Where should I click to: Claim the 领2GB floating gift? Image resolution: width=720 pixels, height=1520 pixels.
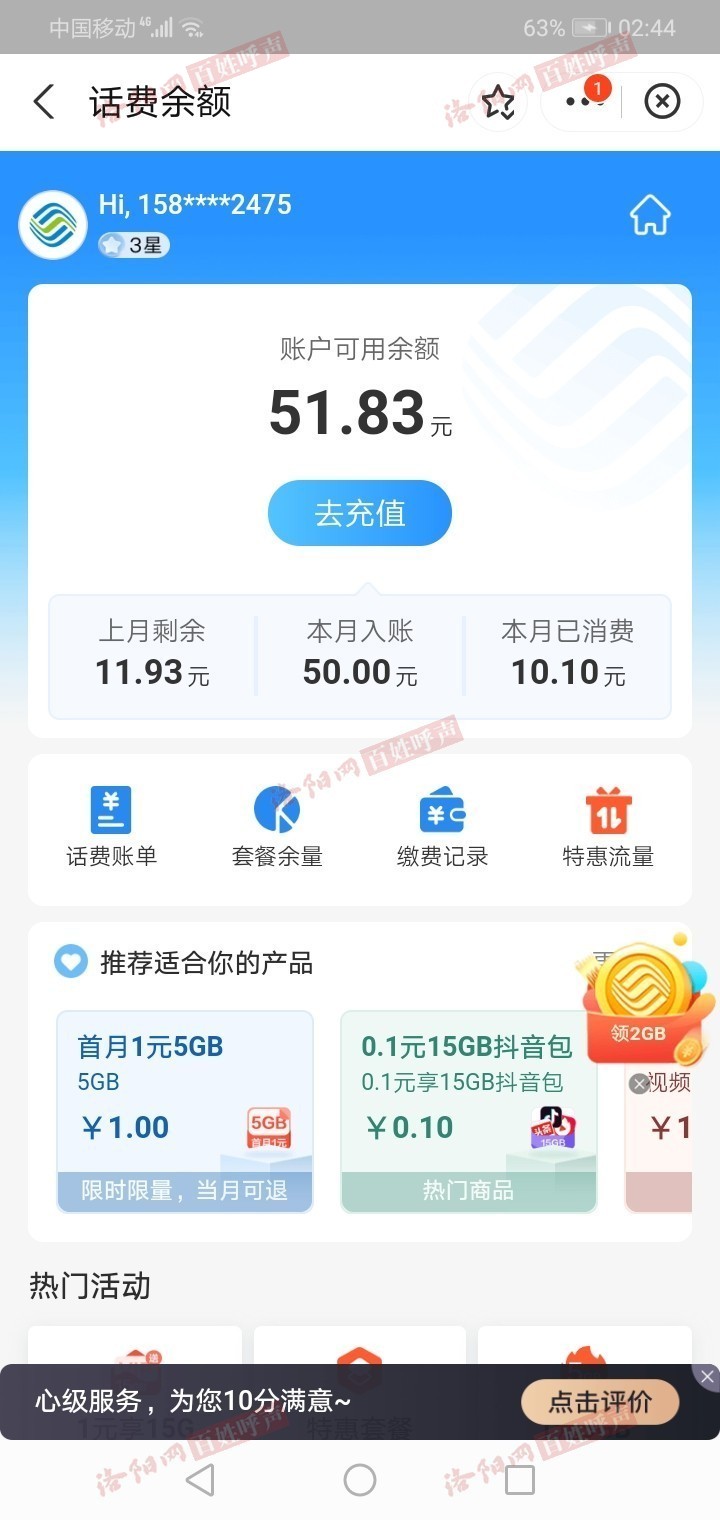tap(638, 1005)
